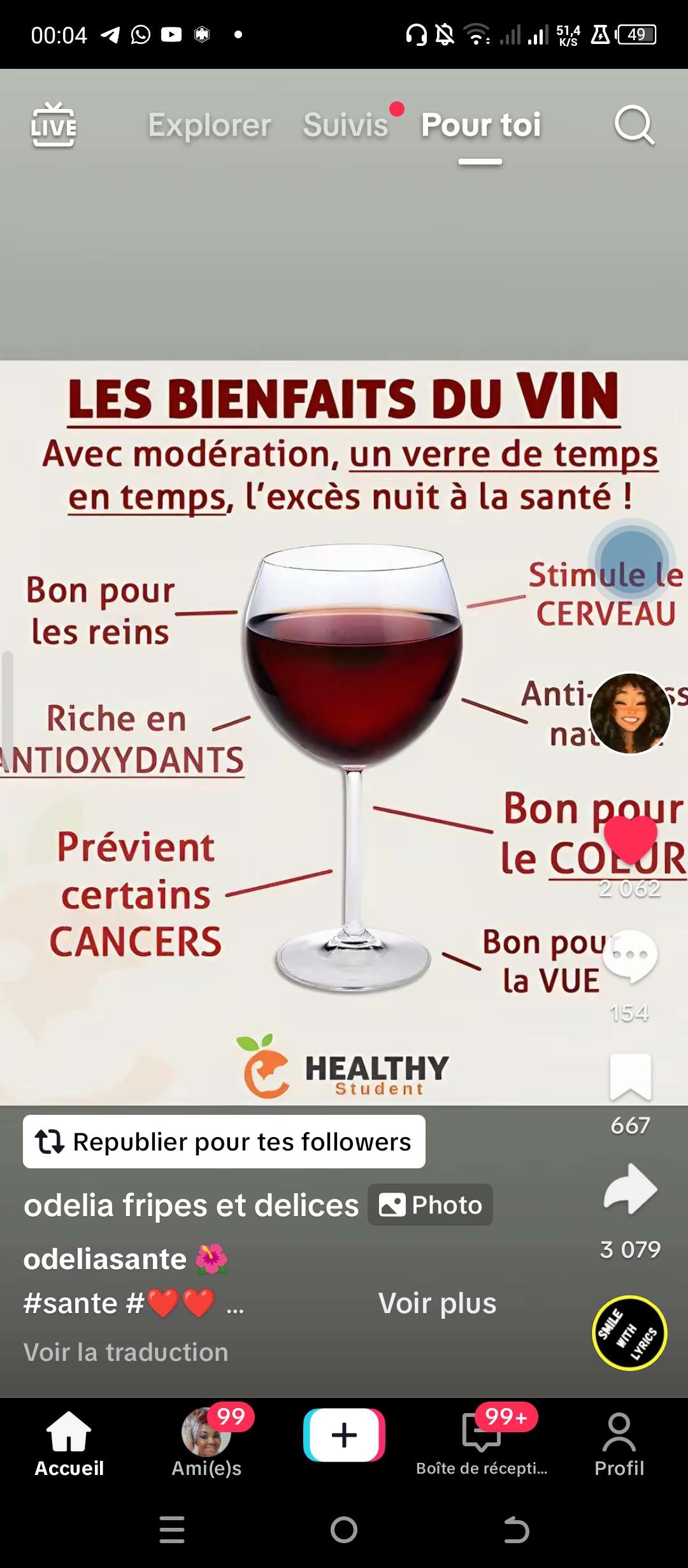Open the search magnifier
This screenshot has width=688, height=1568.
tap(634, 125)
